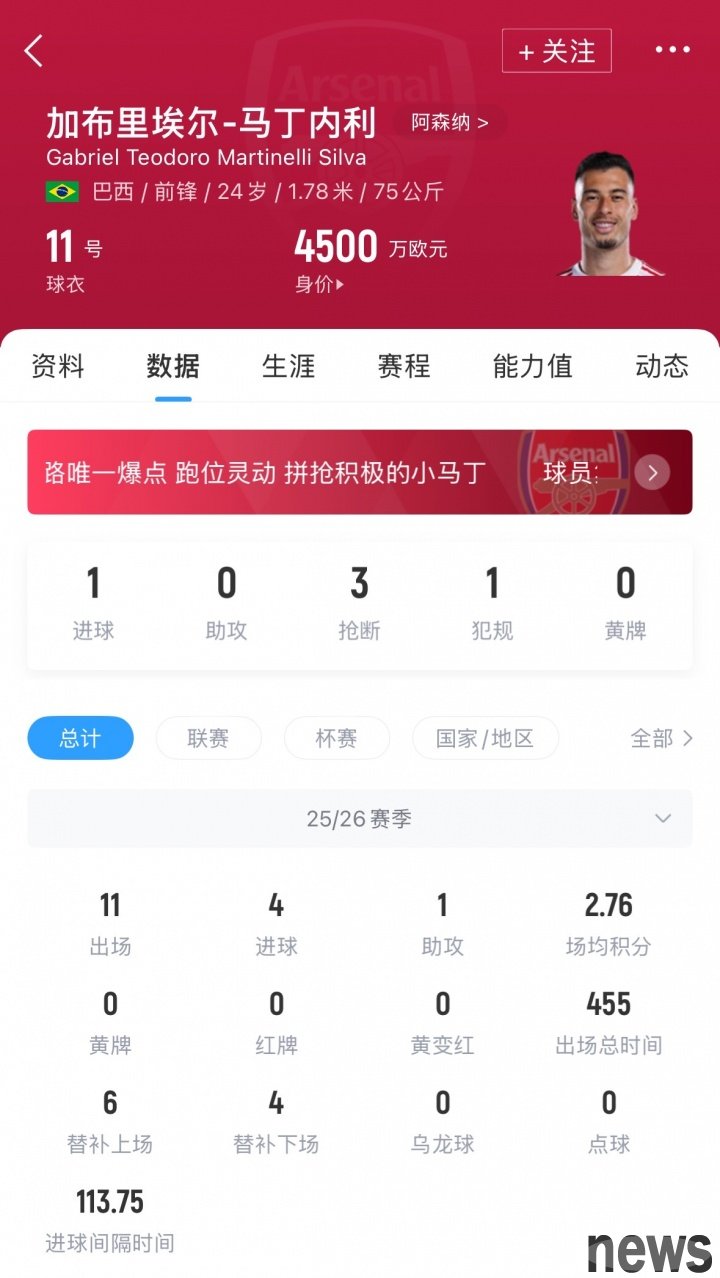Open the 赛程 tab
The width and height of the screenshot is (720, 1278).
point(404,366)
